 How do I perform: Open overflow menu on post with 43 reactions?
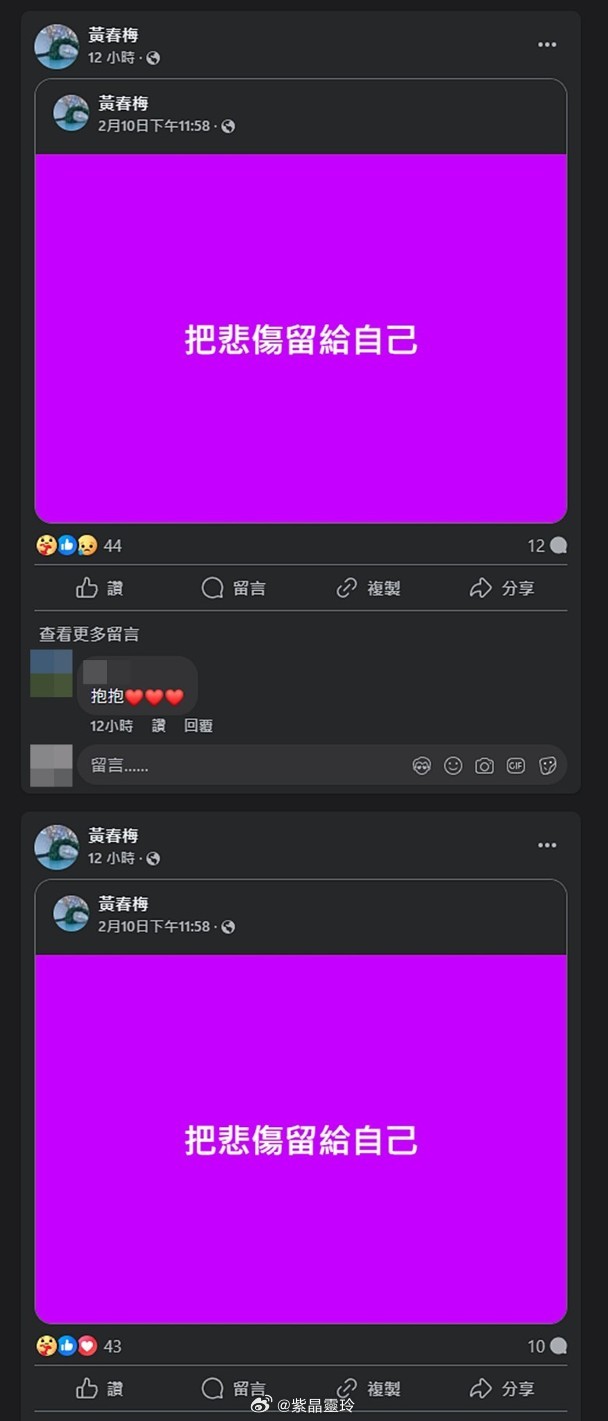coord(546,845)
